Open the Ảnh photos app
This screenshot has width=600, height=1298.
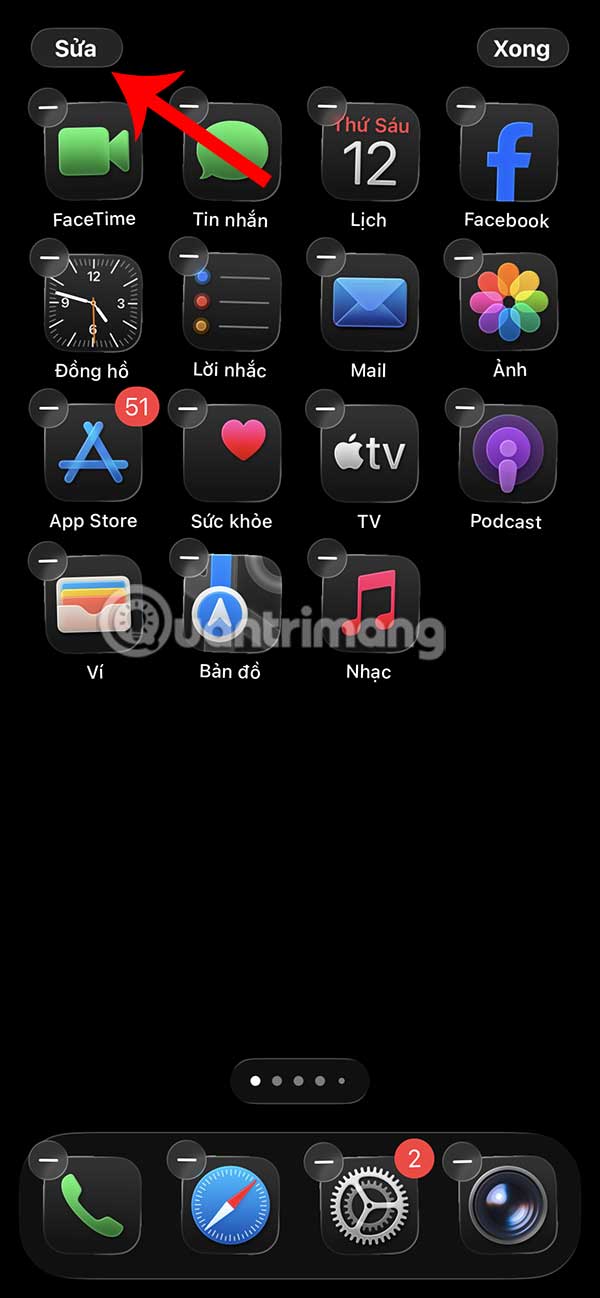[507, 302]
